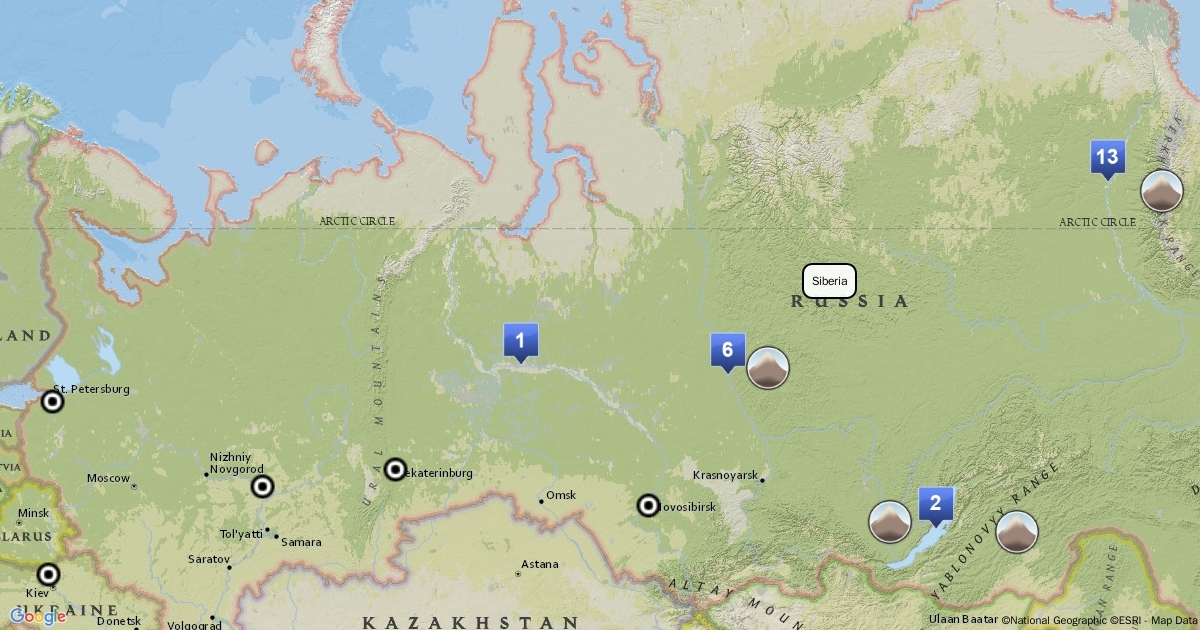Viewport: 1200px width, 630px height.
Task: Tap the Novosibirsk city marker
Action: [x=649, y=506]
